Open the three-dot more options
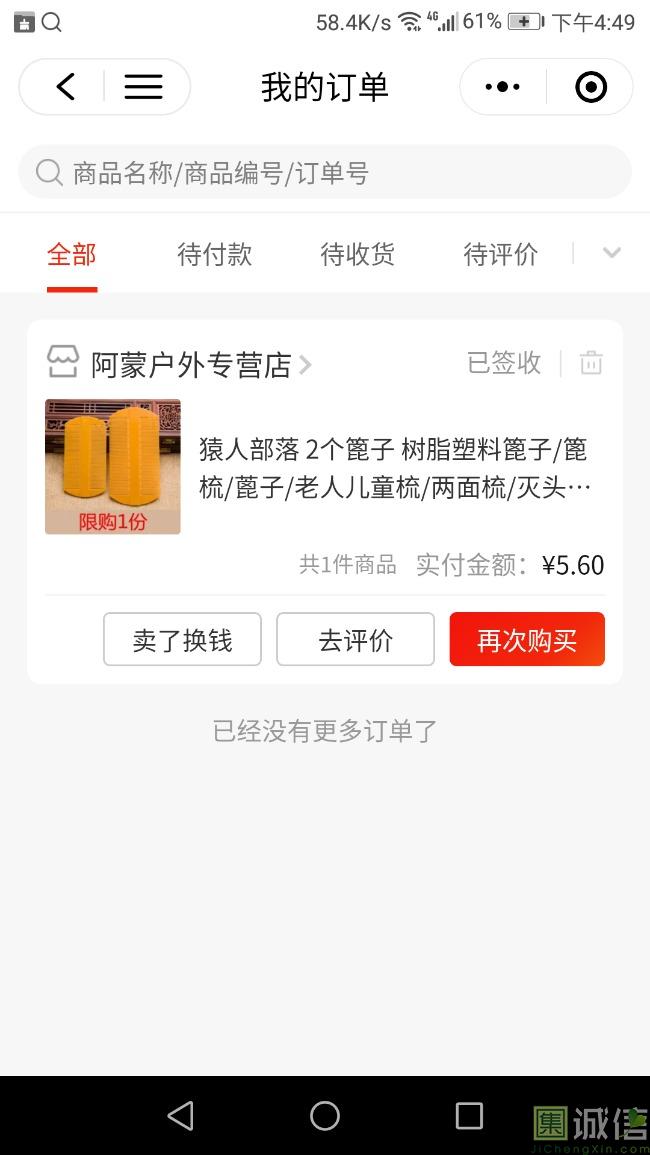Screen dimensions: 650x1155 click(502, 87)
